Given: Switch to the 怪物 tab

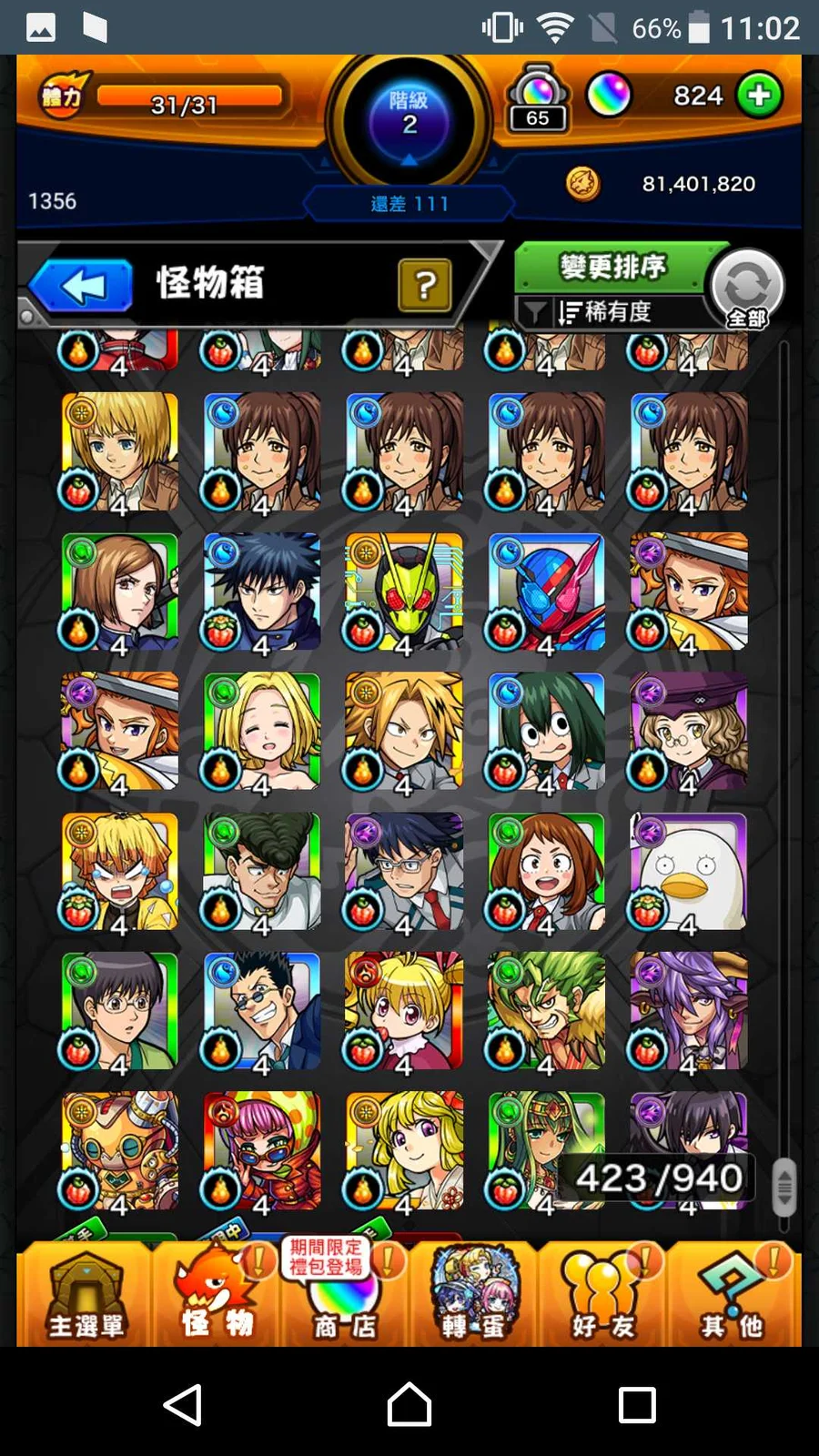Looking at the screenshot, I should [x=217, y=1296].
